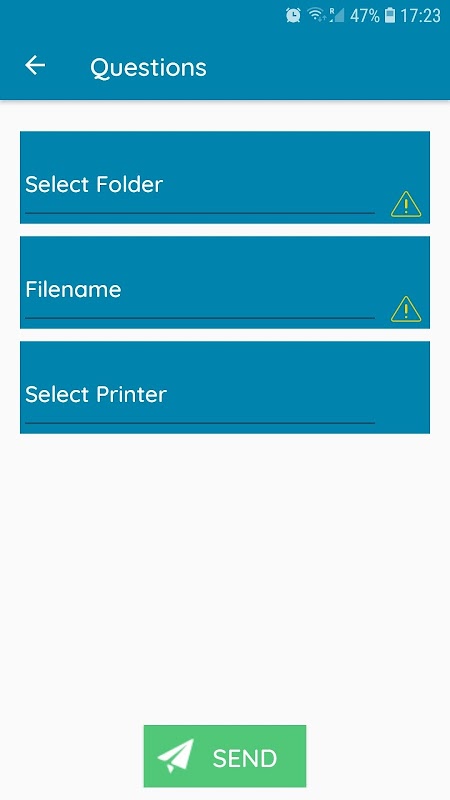Open the Select Folder field
Viewport: 450px width, 800px height.
[x=224, y=178]
